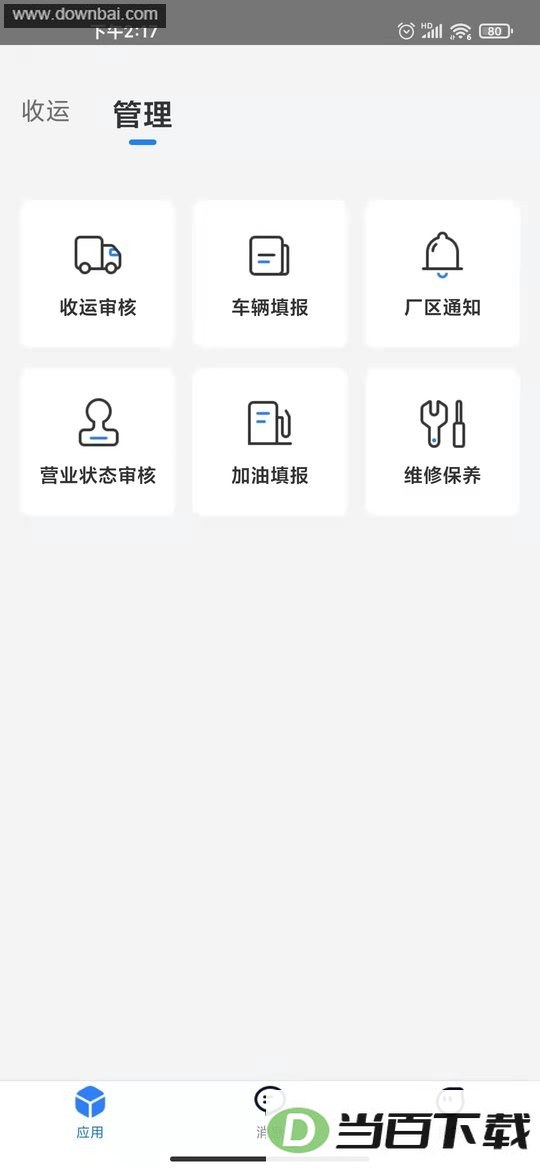Open 收运审核 tile
The width and height of the screenshot is (540, 1170).
pos(98,274)
